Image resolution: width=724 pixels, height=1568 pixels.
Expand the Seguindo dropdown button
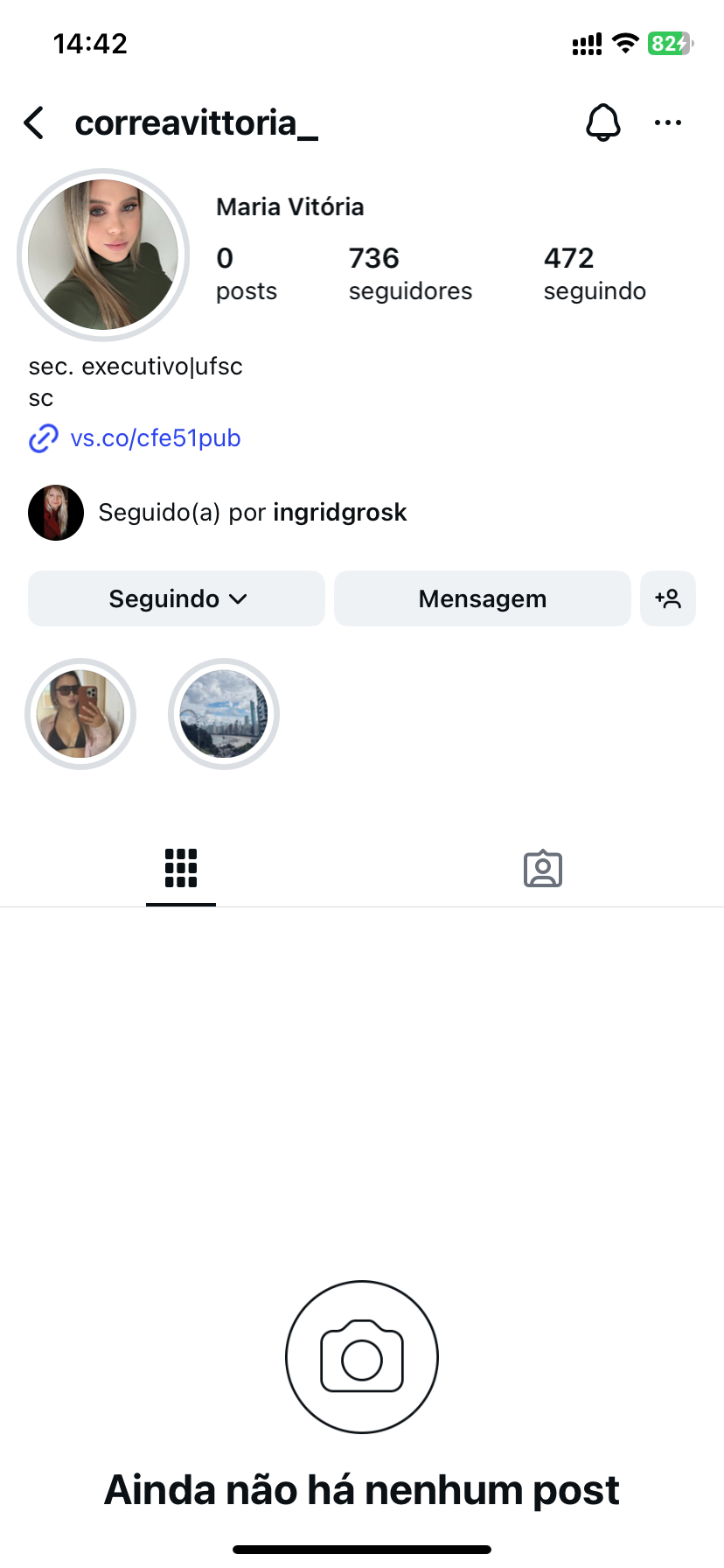pyautogui.click(x=177, y=599)
